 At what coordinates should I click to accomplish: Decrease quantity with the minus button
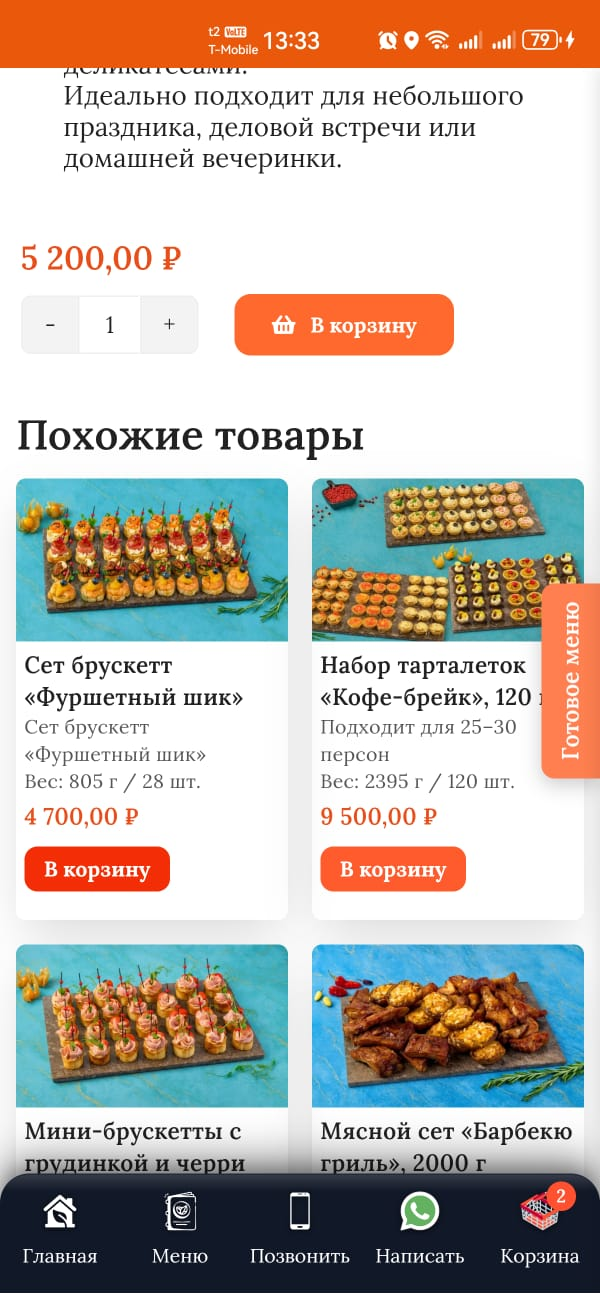(50, 325)
